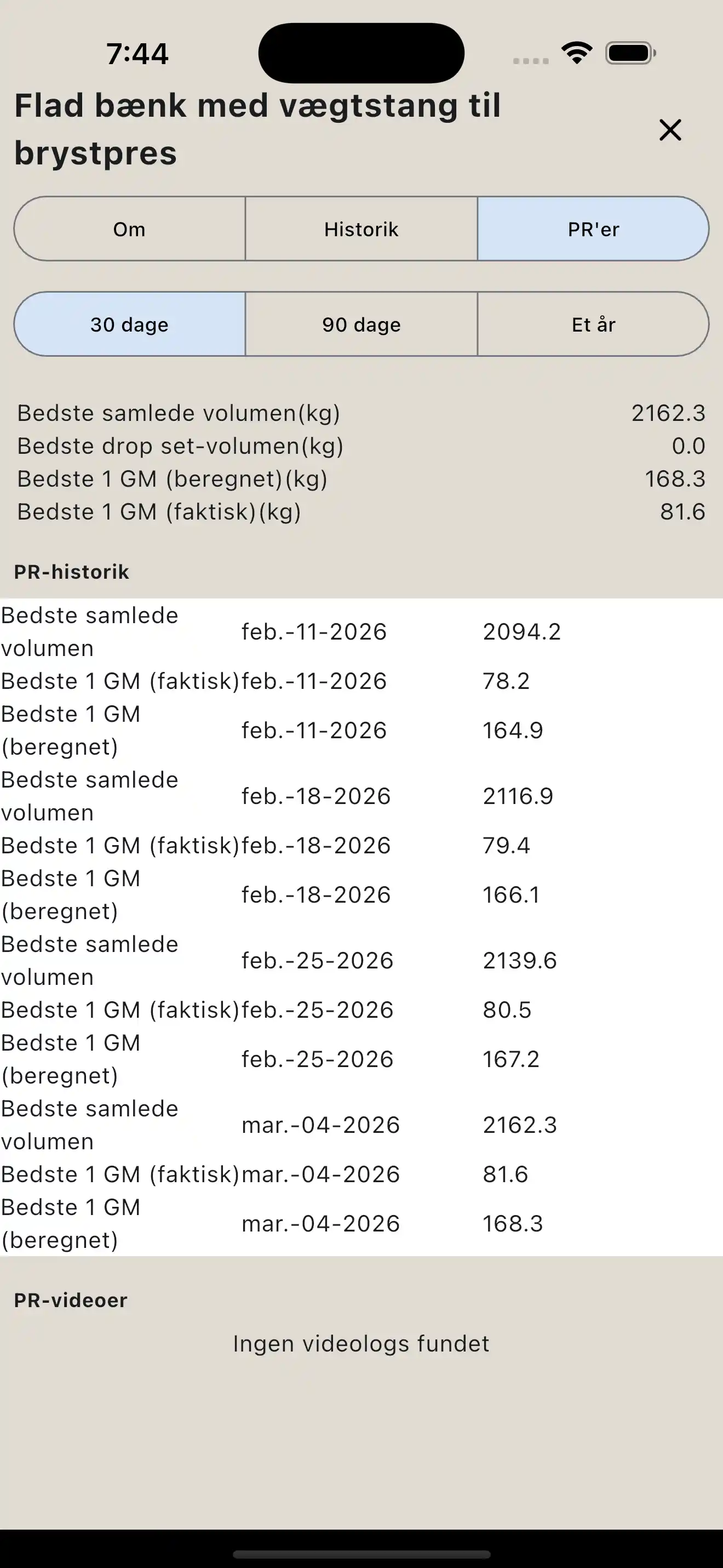Tap the PR-videoer section header
Viewport: 723px width, 1568px height.
70,1300
